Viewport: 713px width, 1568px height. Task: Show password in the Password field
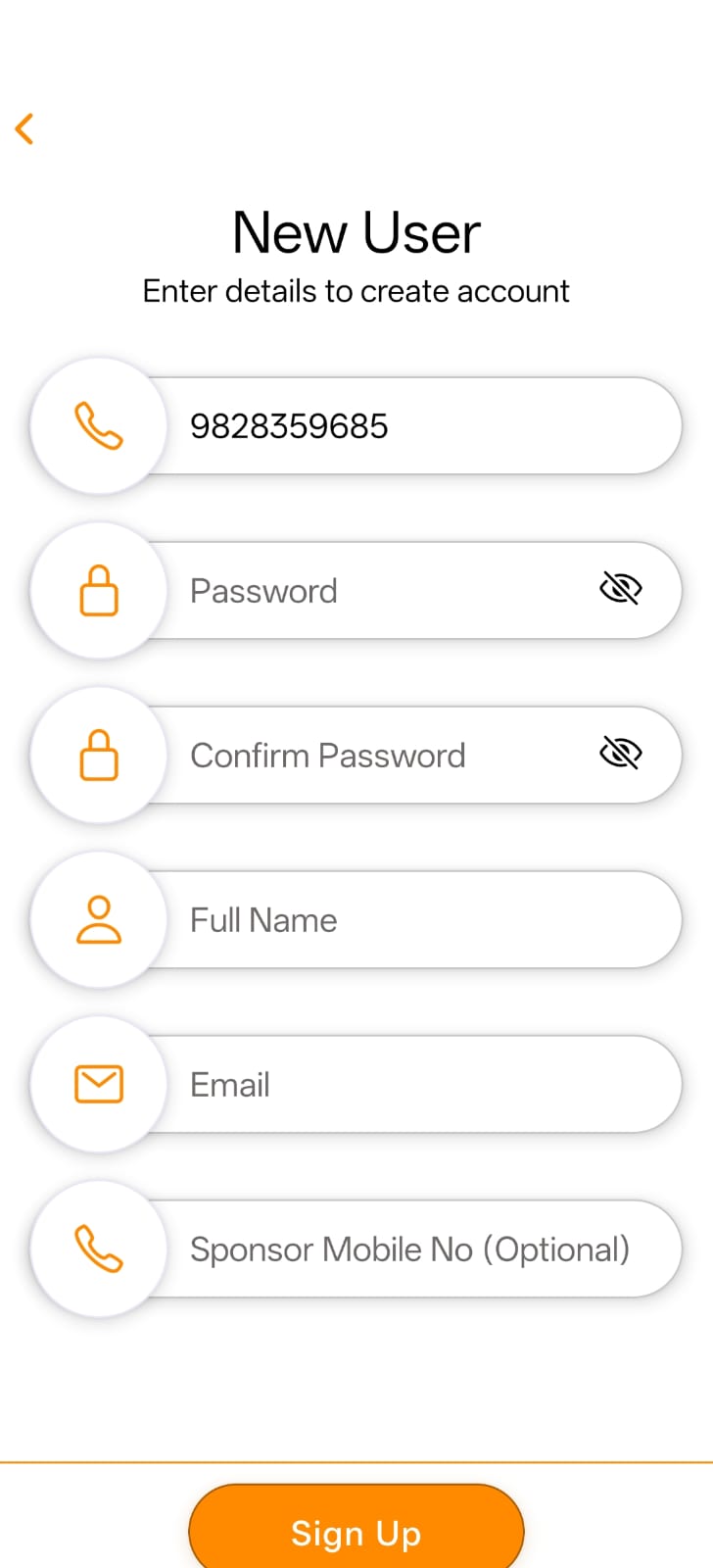pyautogui.click(x=620, y=589)
